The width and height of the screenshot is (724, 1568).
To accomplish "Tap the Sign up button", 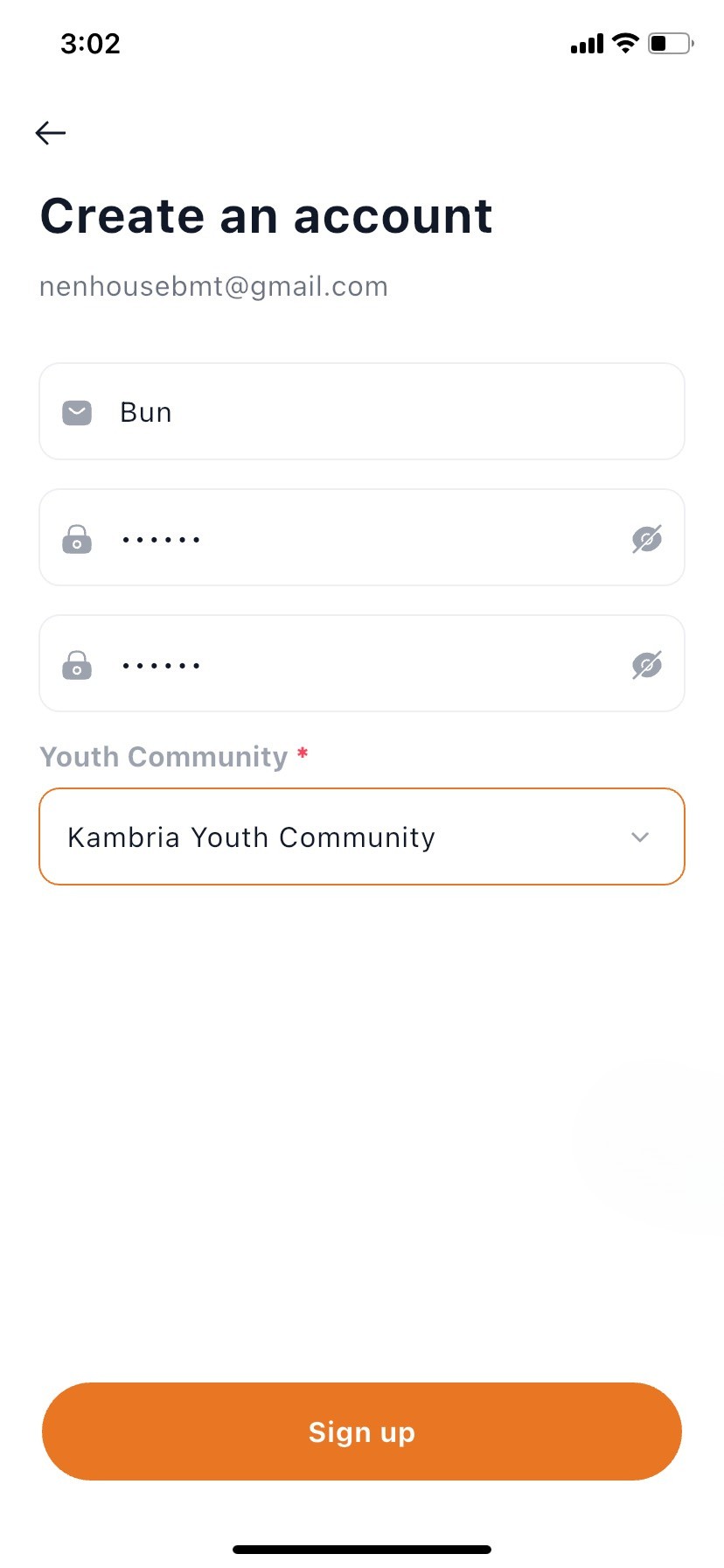I will 362,1431.
